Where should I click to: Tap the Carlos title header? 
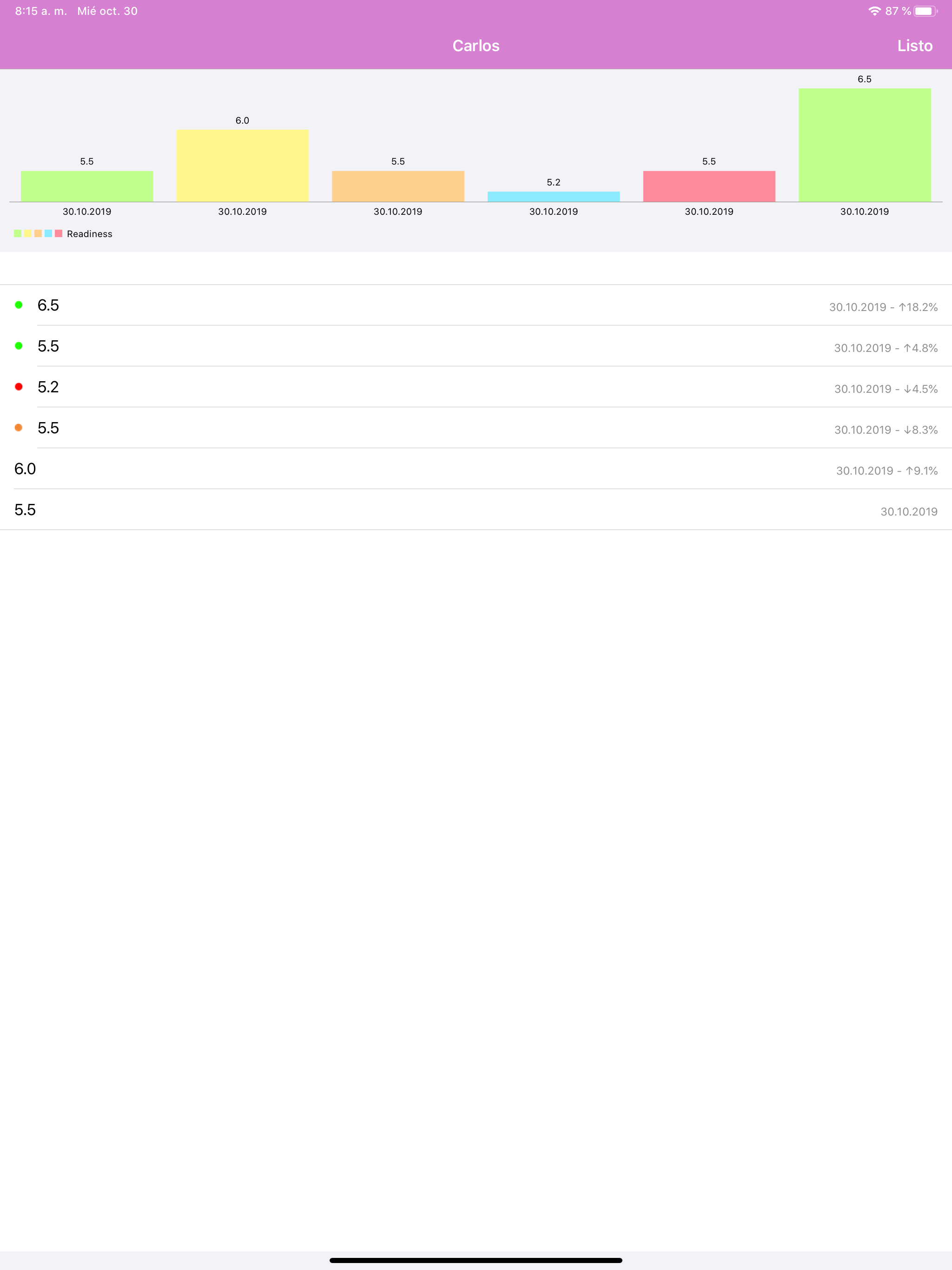pyautogui.click(x=476, y=46)
